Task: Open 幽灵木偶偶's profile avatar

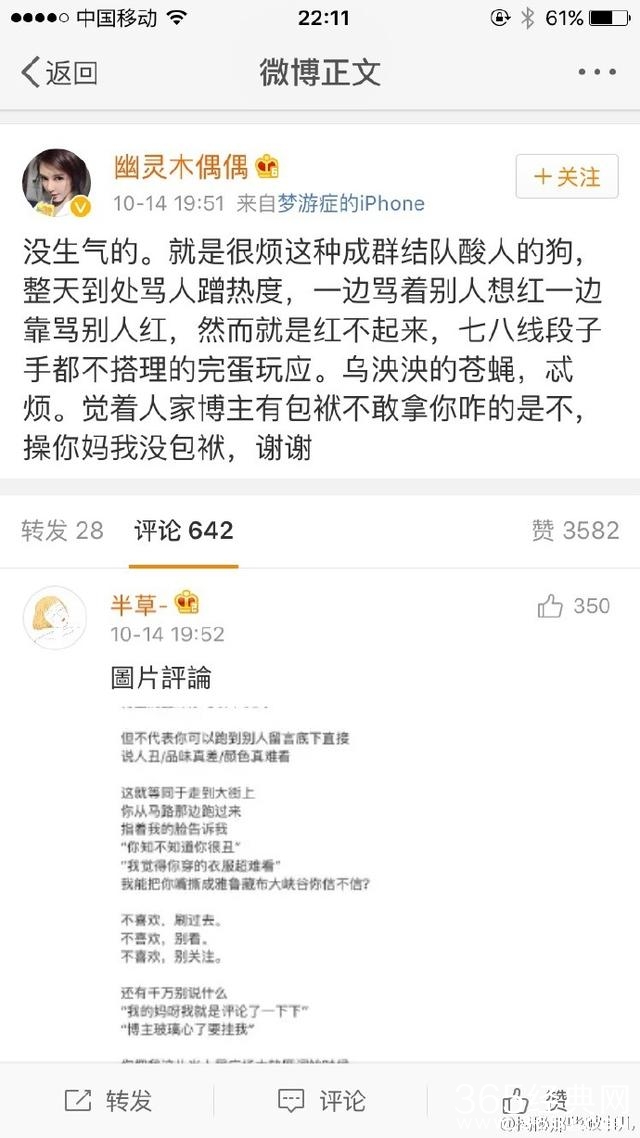Action: (x=57, y=184)
